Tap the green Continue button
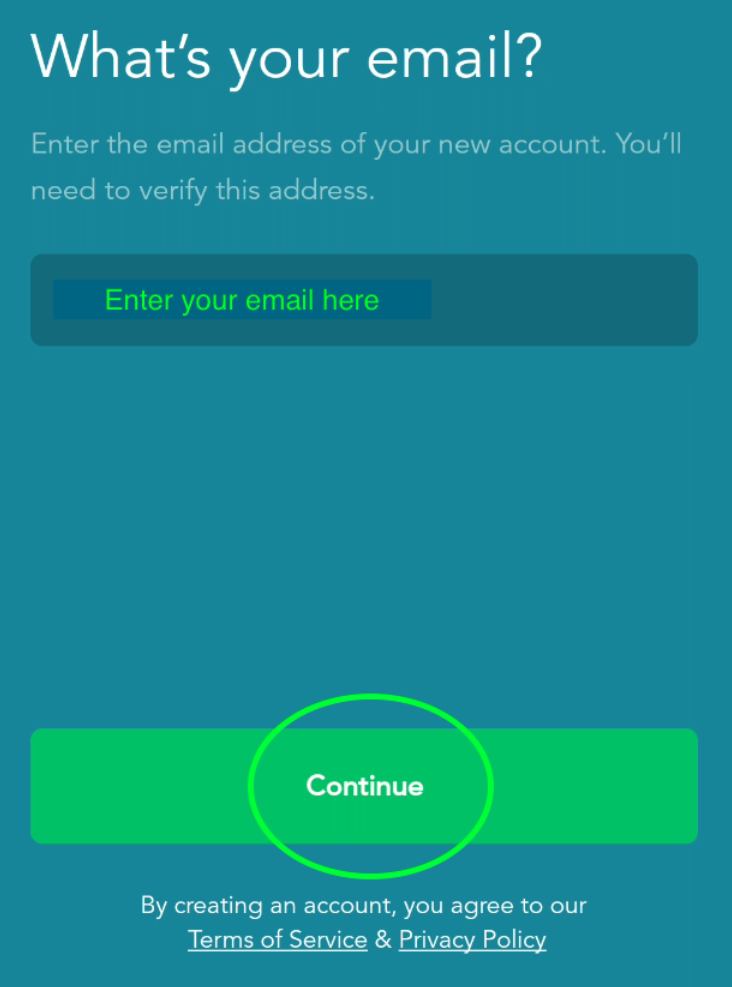This screenshot has height=987, width=732. (364, 786)
